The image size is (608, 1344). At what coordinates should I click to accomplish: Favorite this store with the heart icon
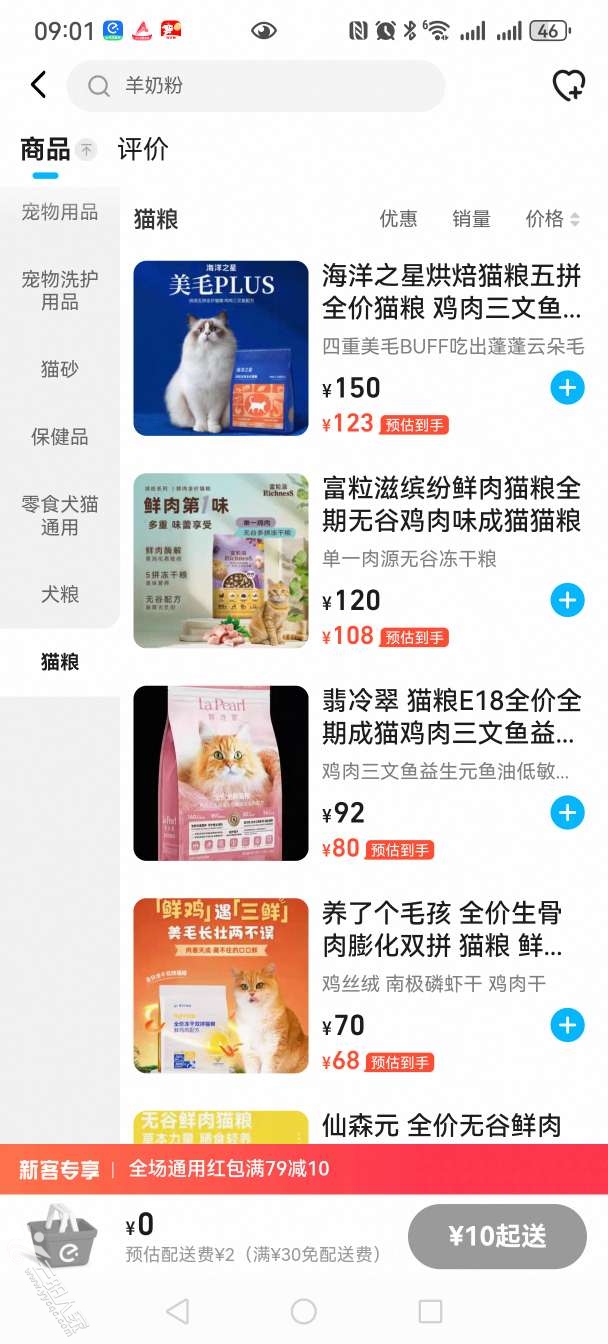568,86
